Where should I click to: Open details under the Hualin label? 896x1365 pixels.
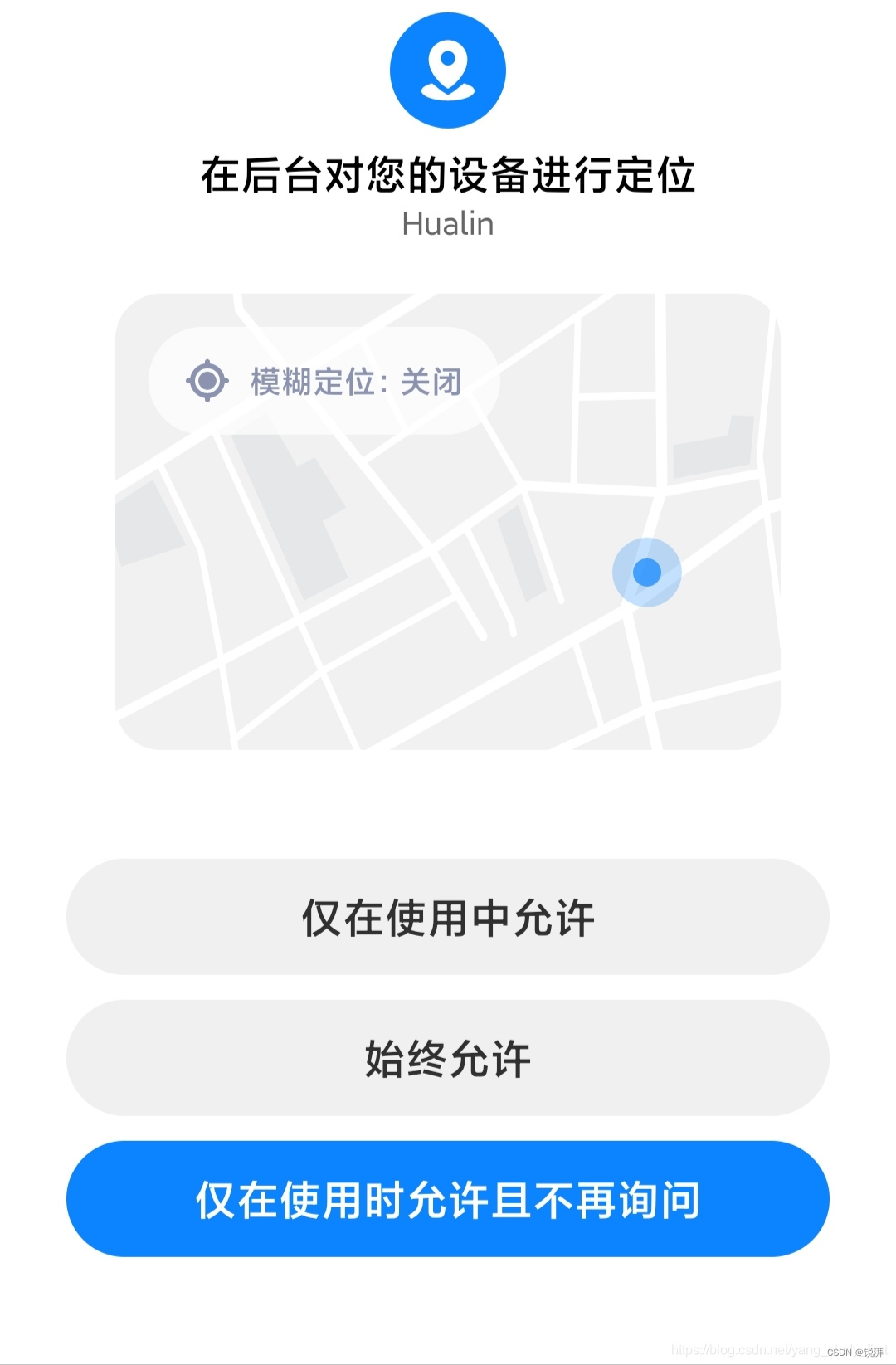448,224
